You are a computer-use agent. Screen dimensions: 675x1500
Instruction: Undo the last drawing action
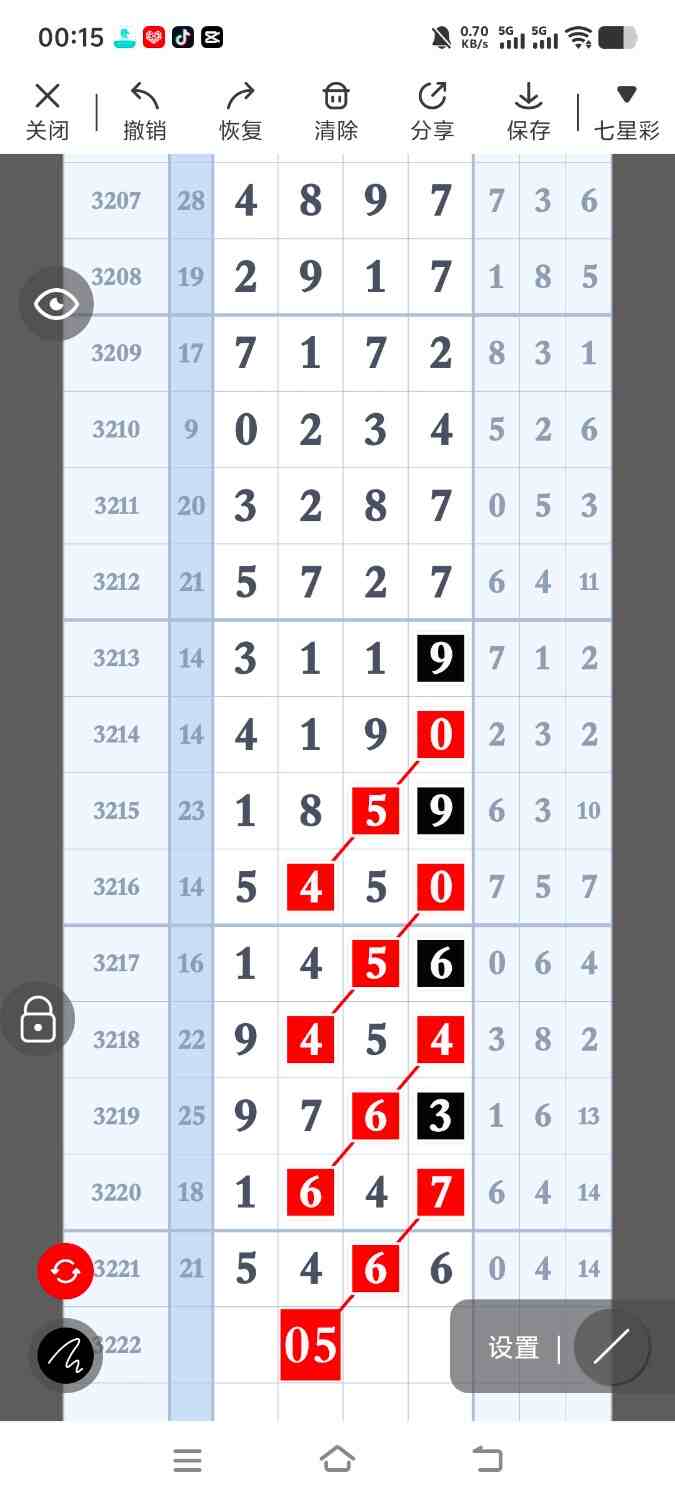145,111
